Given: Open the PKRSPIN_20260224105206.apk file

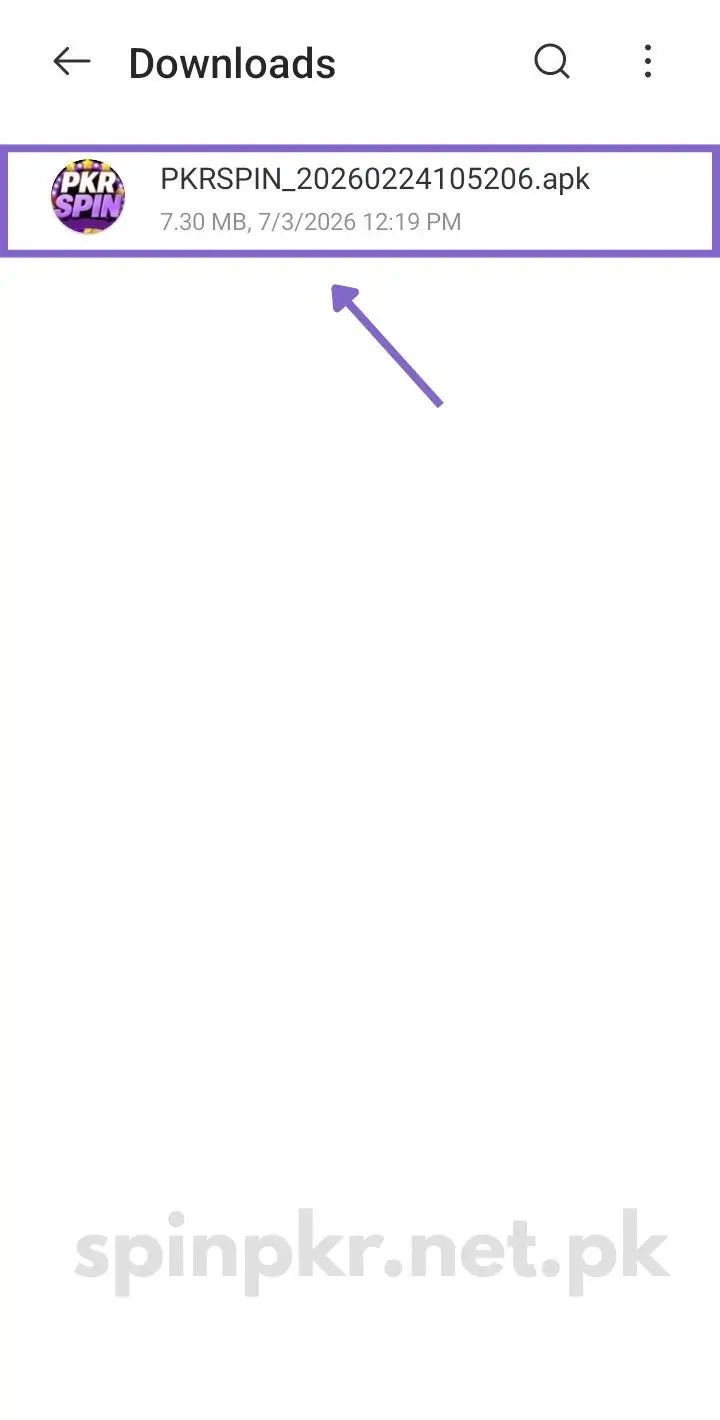Looking at the screenshot, I should click(360, 200).
